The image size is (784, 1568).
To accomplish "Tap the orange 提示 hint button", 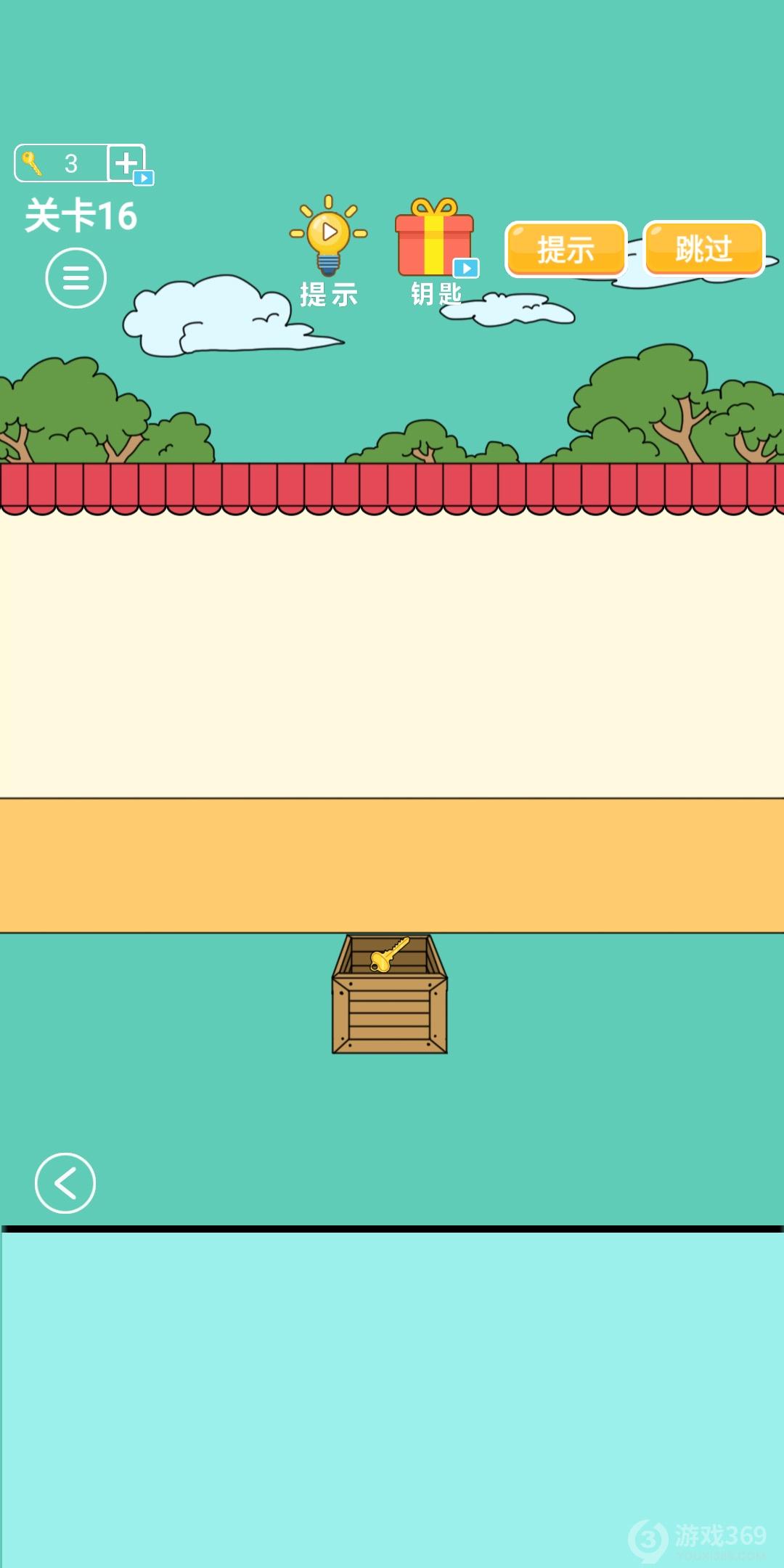I will click(565, 249).
